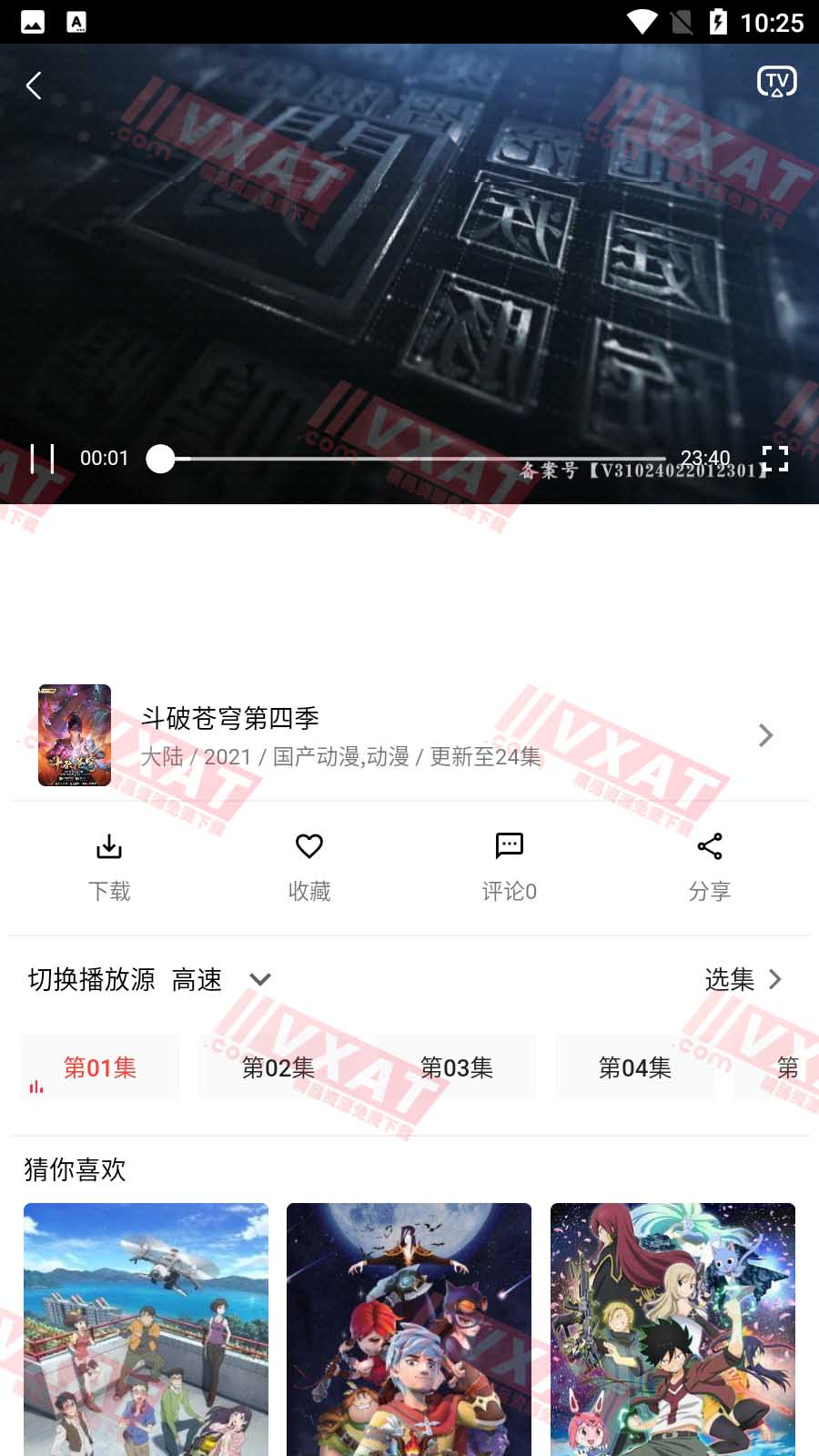This screenshot has width=819, height=1456.
Task: Select episode 第01集
Action: (x=99, y=1067)
